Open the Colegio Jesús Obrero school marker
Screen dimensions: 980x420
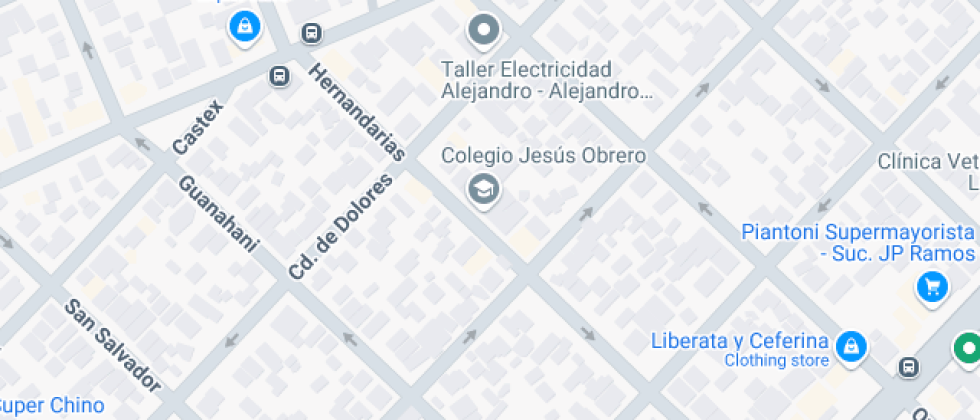(484, 188)
